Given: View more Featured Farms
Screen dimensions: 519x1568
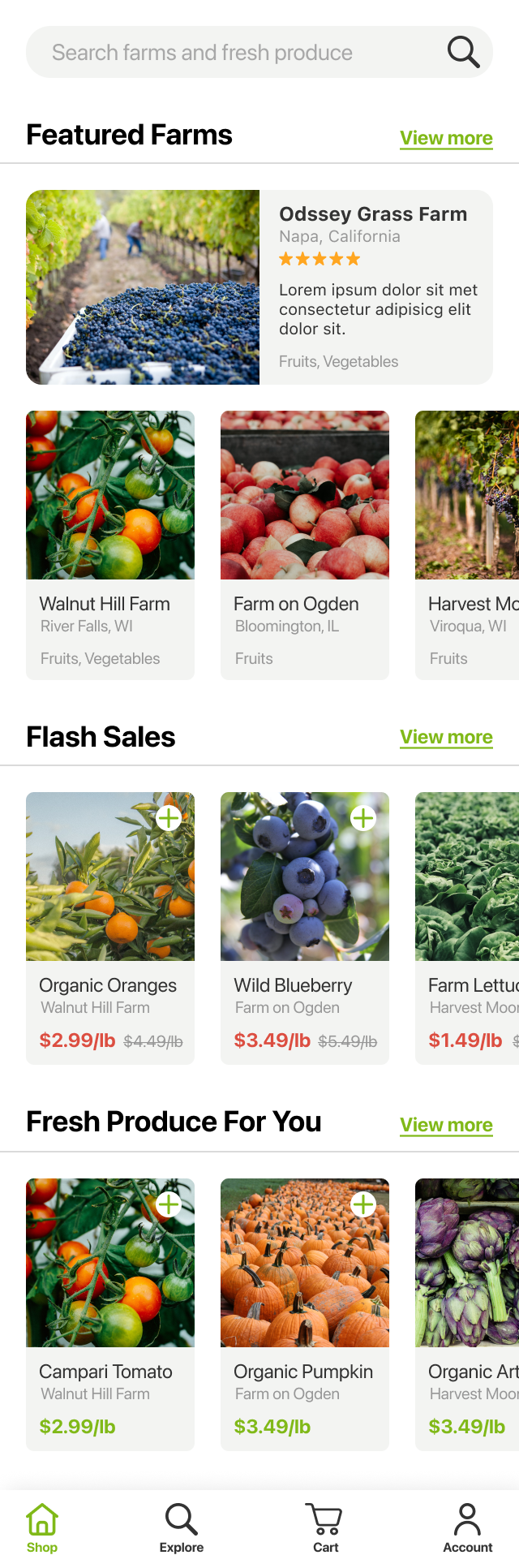Looking at the screenshot, I should click(446, 138).
